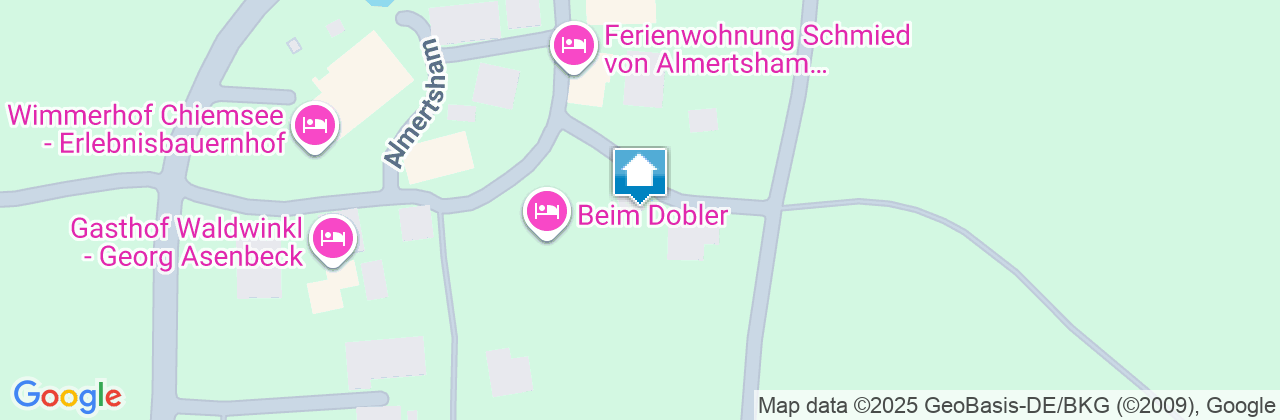The width and height of the screenshot is (1280, 420).
Task: Select the Gasthof Waldwinkl Georg Asenbeck pin
Action: (333, 239)
